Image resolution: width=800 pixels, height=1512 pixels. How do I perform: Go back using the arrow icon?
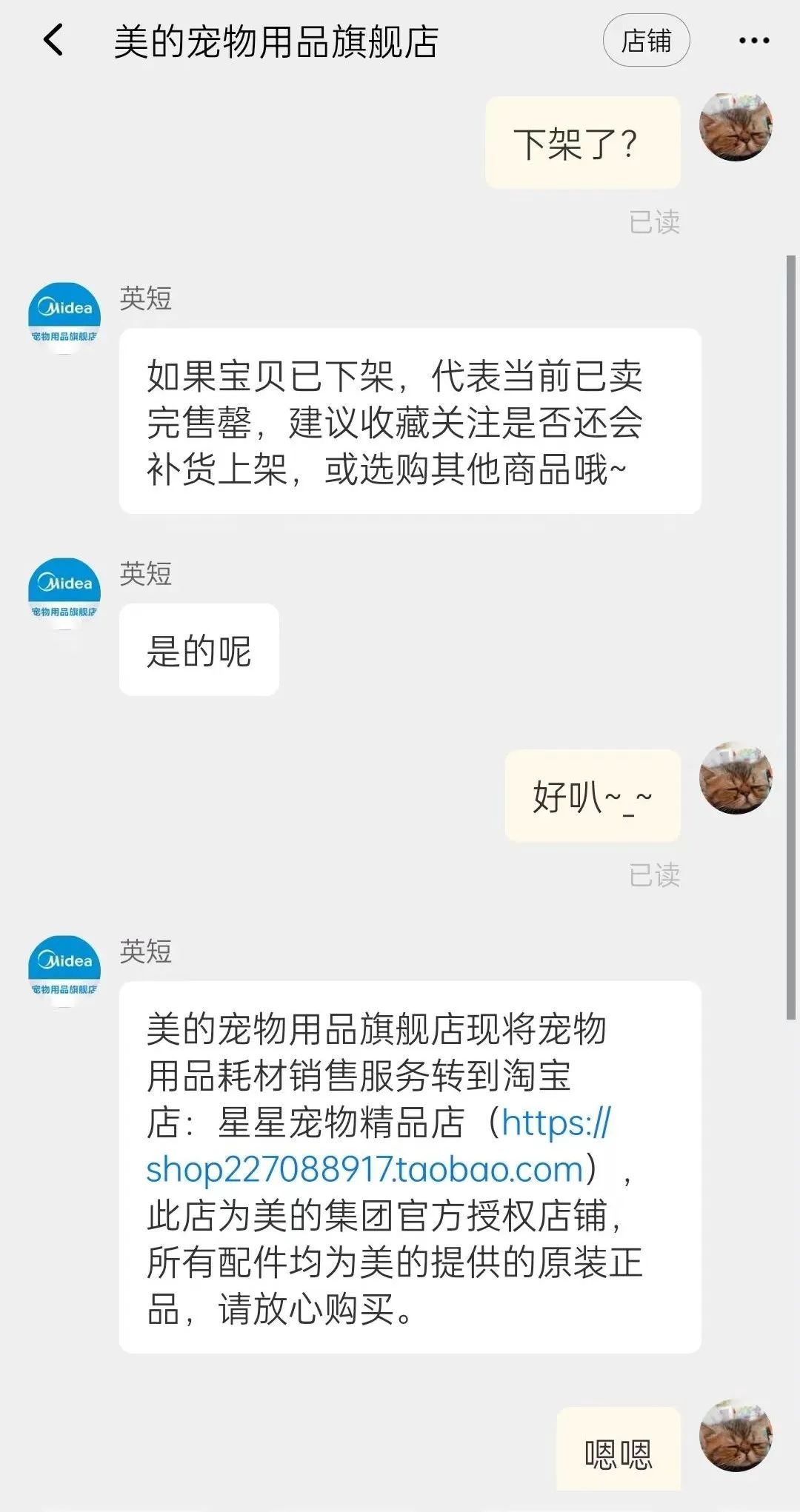(x=53, y=40)
